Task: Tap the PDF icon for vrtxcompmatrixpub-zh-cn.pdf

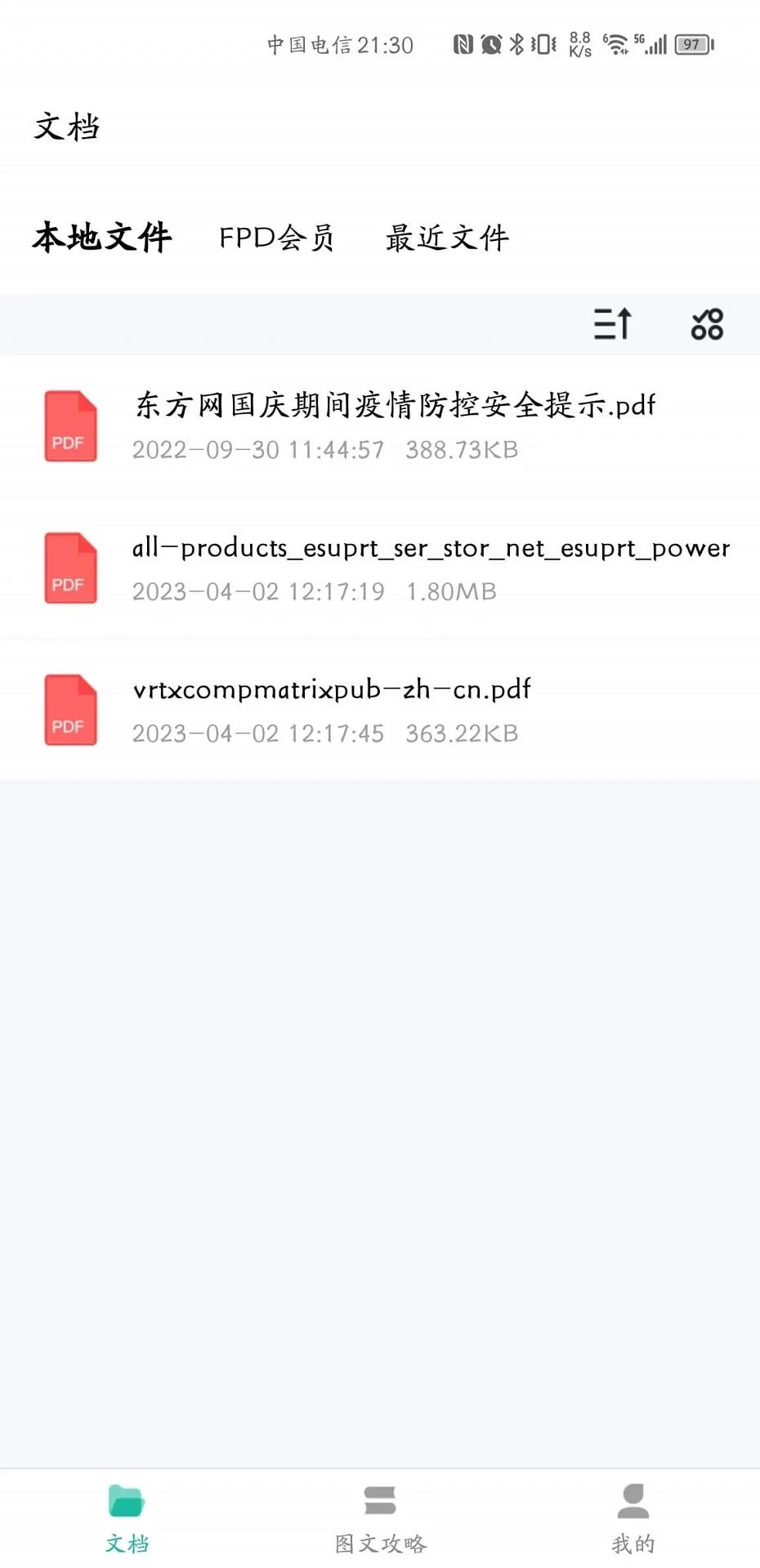Action: tap(70, 710)
